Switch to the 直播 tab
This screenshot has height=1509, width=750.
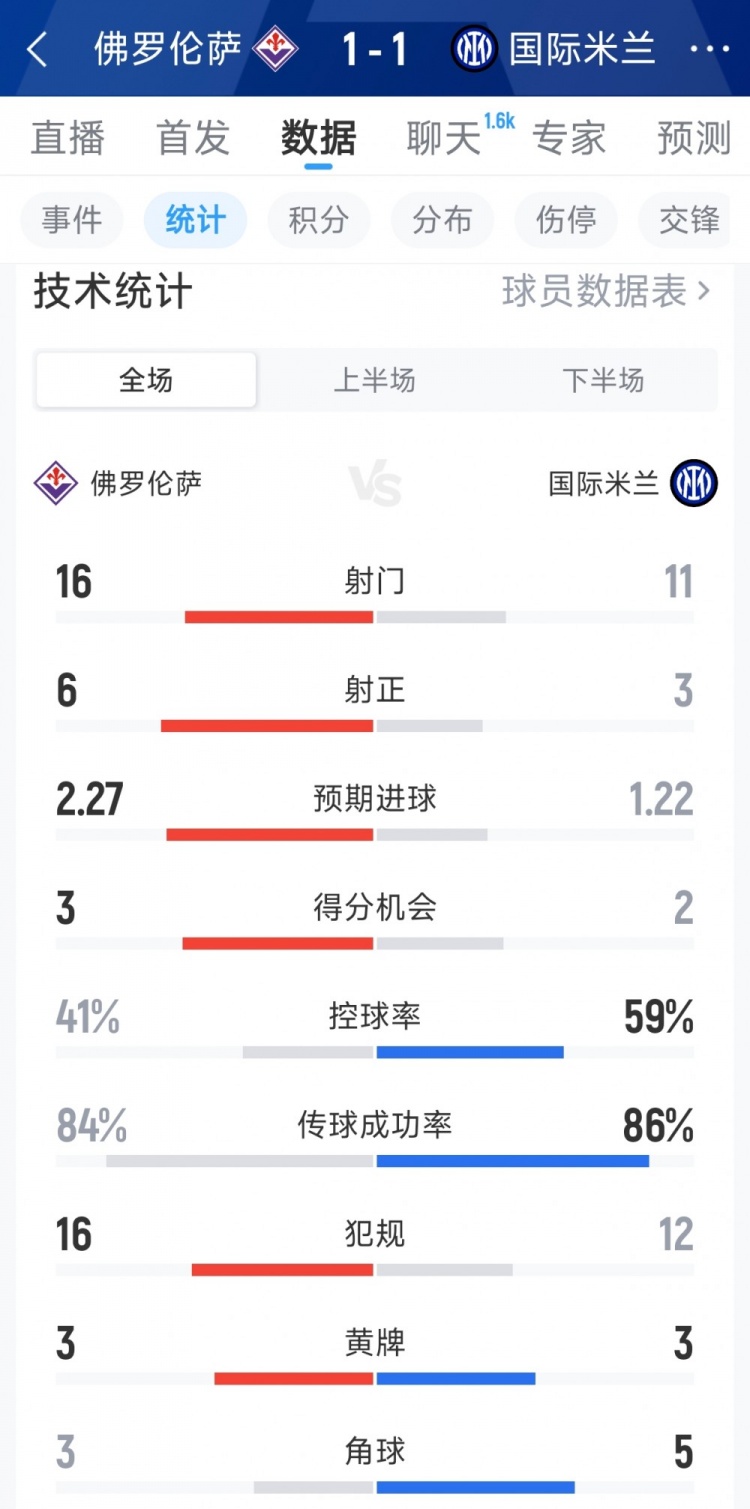pyautogui.click(x=67, y=138)
